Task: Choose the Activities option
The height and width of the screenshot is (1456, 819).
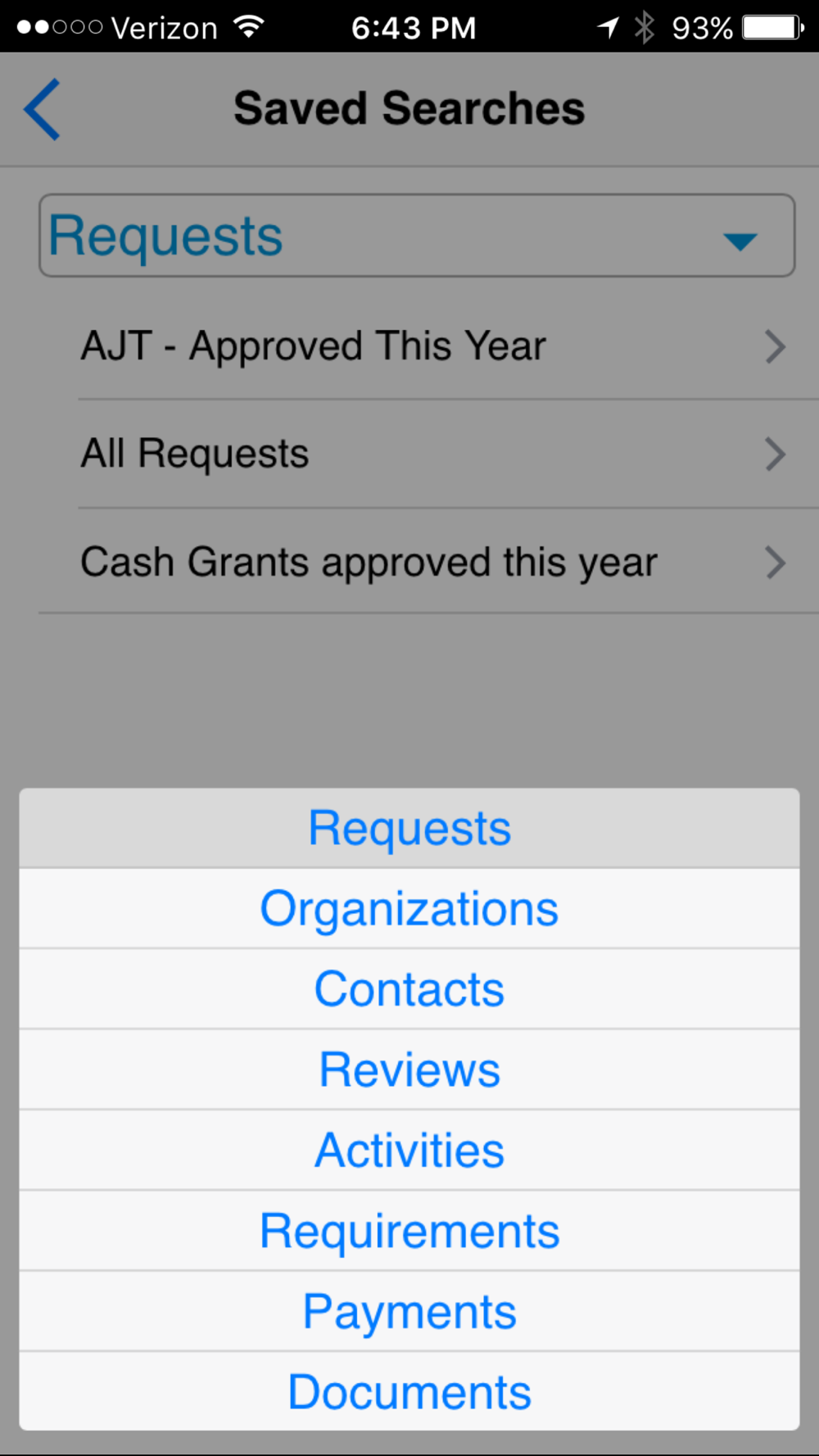Action: 409,1151
